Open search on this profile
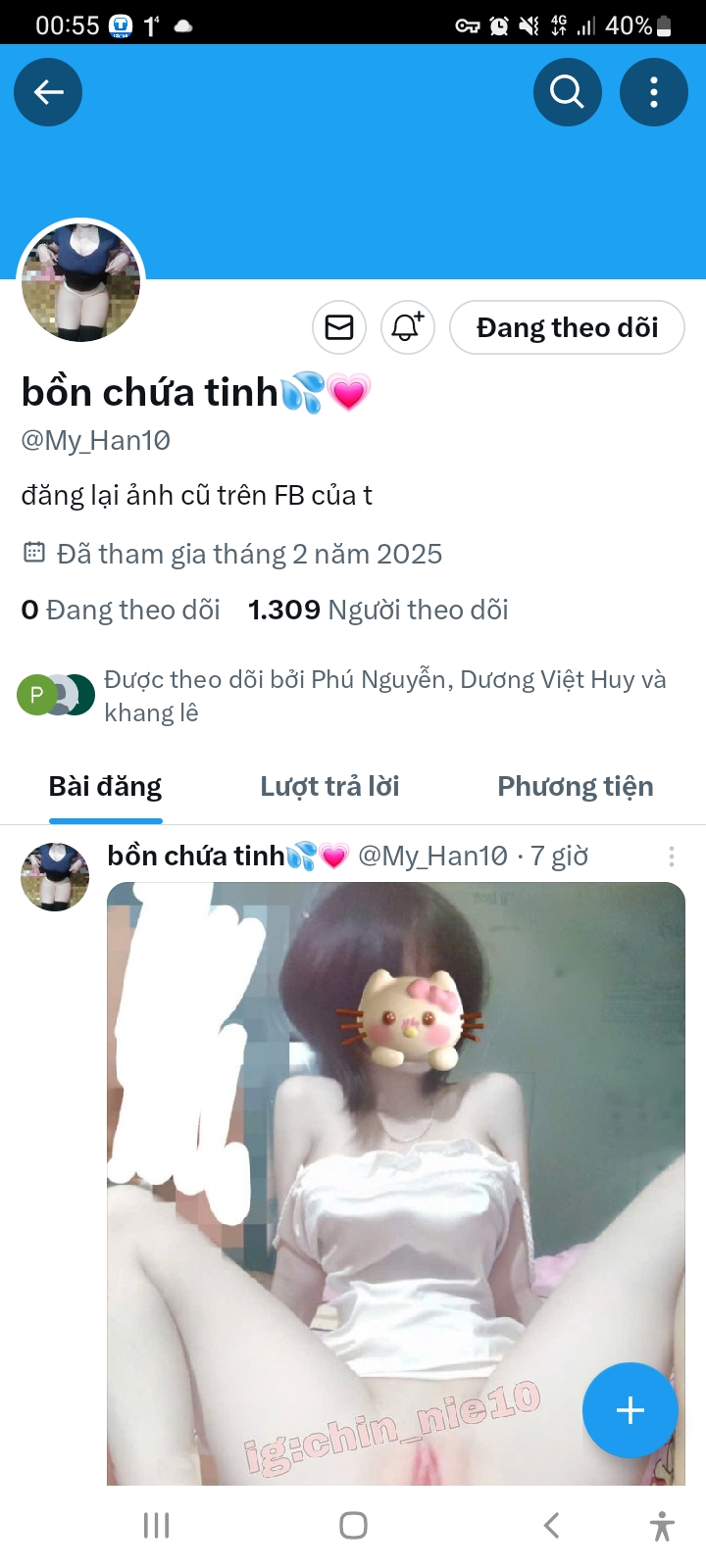This screenshot has width=706, height=1568. pos(567,92)
